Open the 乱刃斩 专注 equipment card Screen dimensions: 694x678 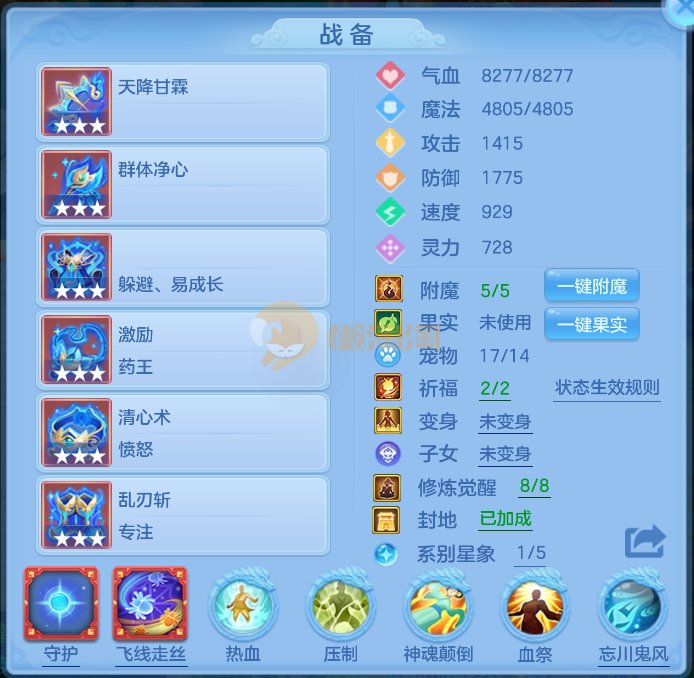[x=183, y=515]
